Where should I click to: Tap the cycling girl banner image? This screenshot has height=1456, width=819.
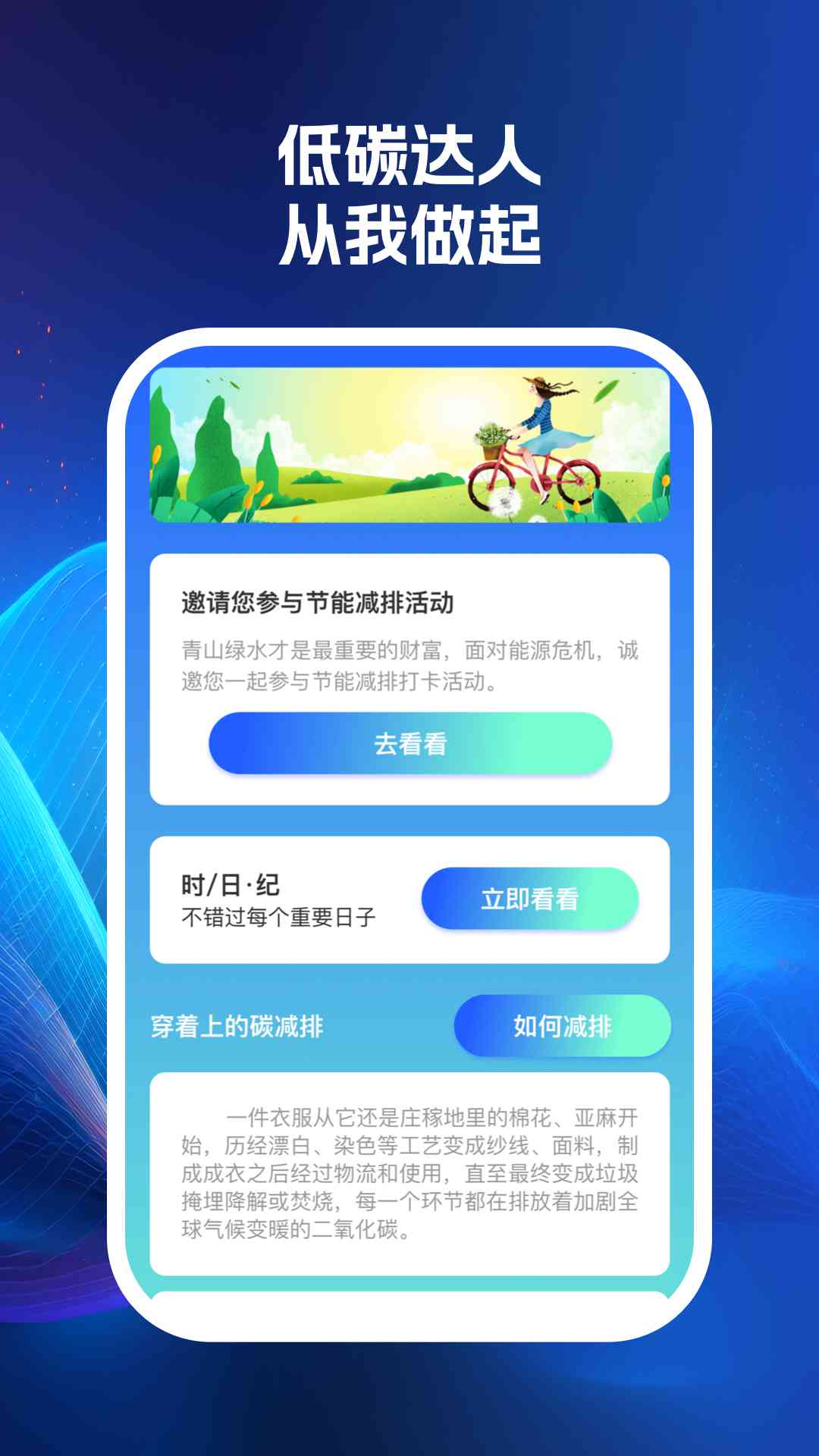pyautogui.click(x=409, y=446)
